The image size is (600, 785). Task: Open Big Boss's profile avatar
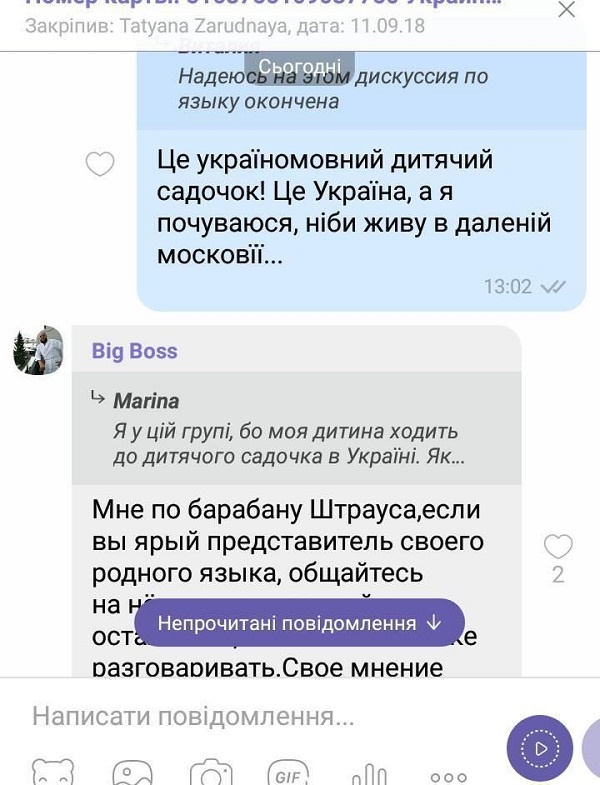(38, 351)
